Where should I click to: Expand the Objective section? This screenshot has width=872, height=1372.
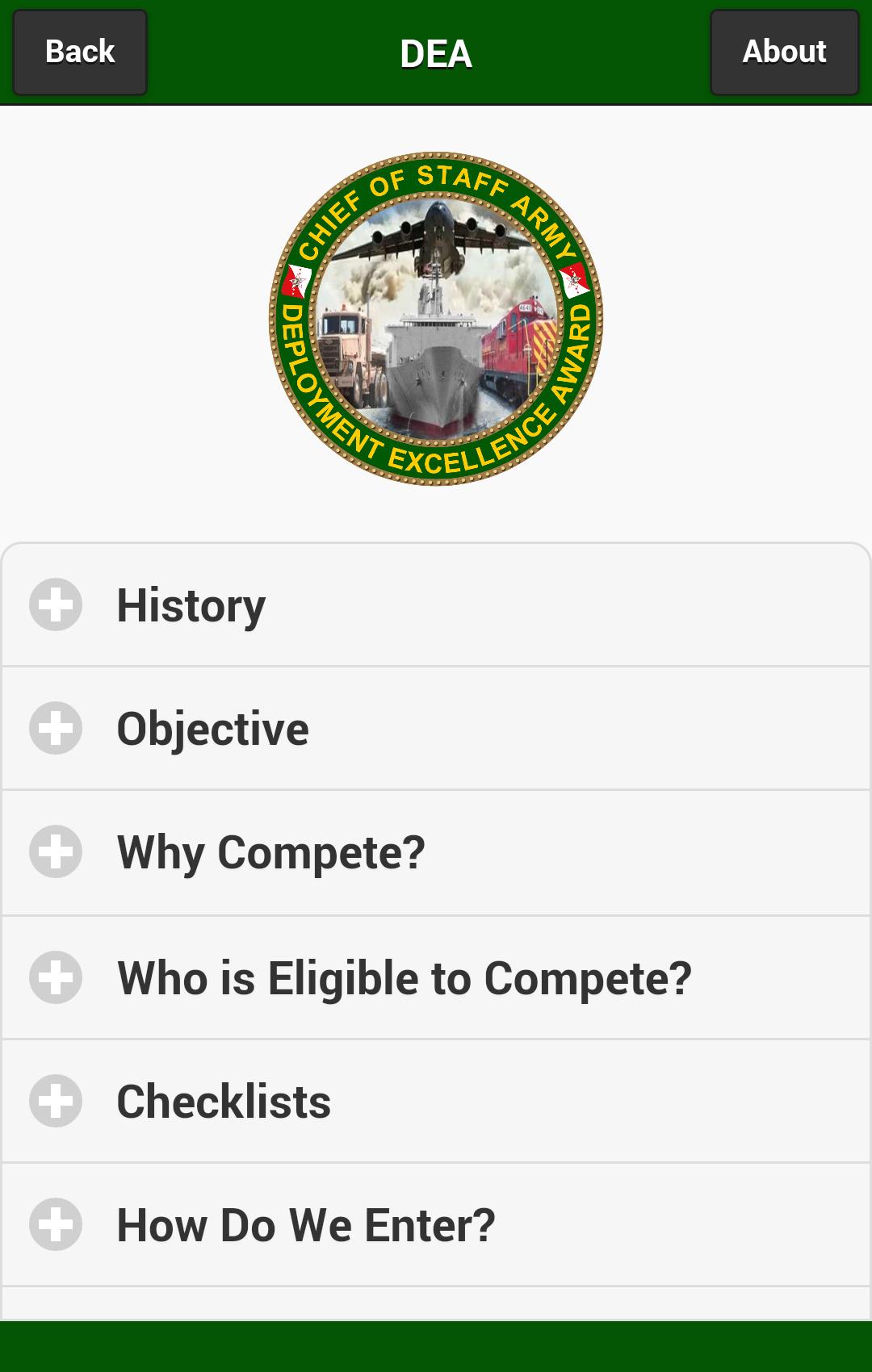click(436, 729)
